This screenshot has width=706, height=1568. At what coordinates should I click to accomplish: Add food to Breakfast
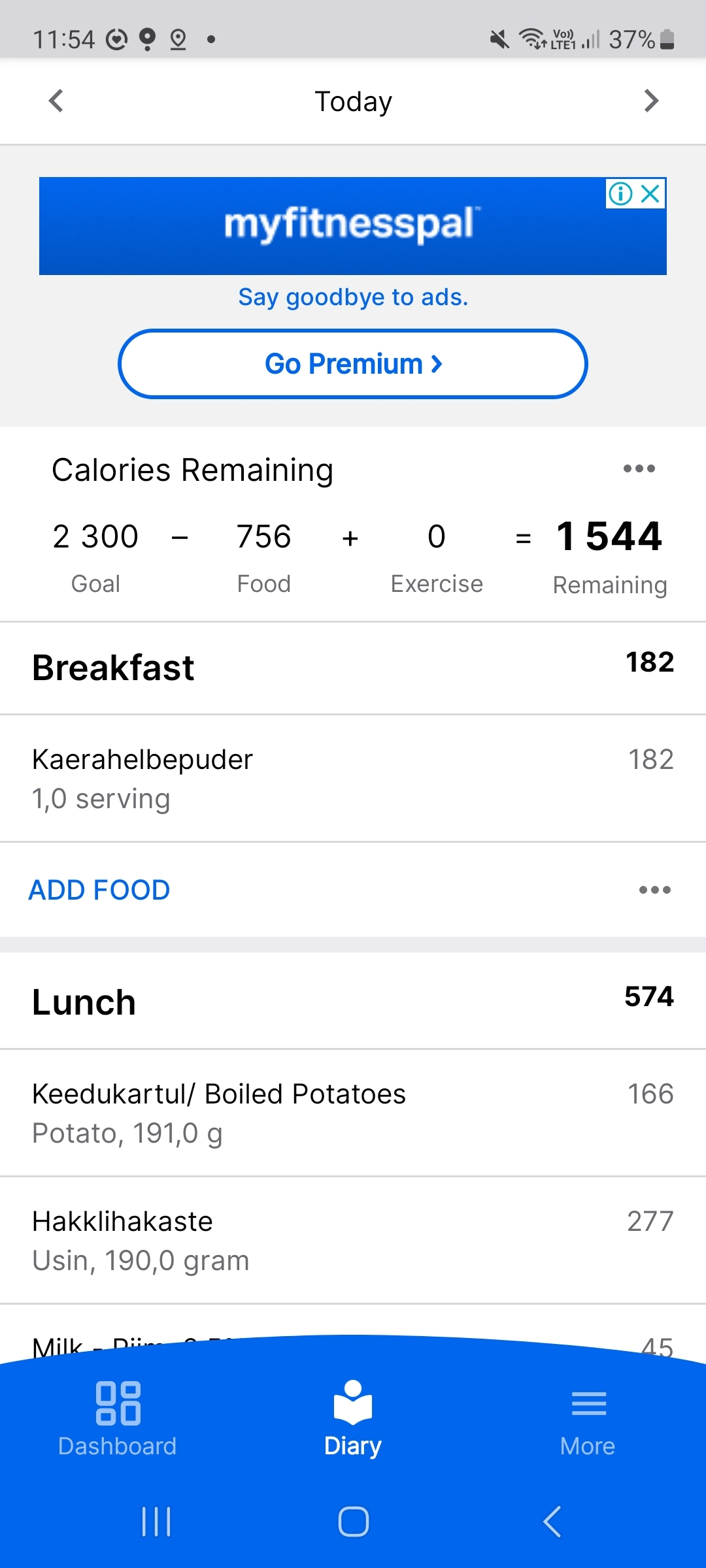pyautogui.click(x=99, y=890)
